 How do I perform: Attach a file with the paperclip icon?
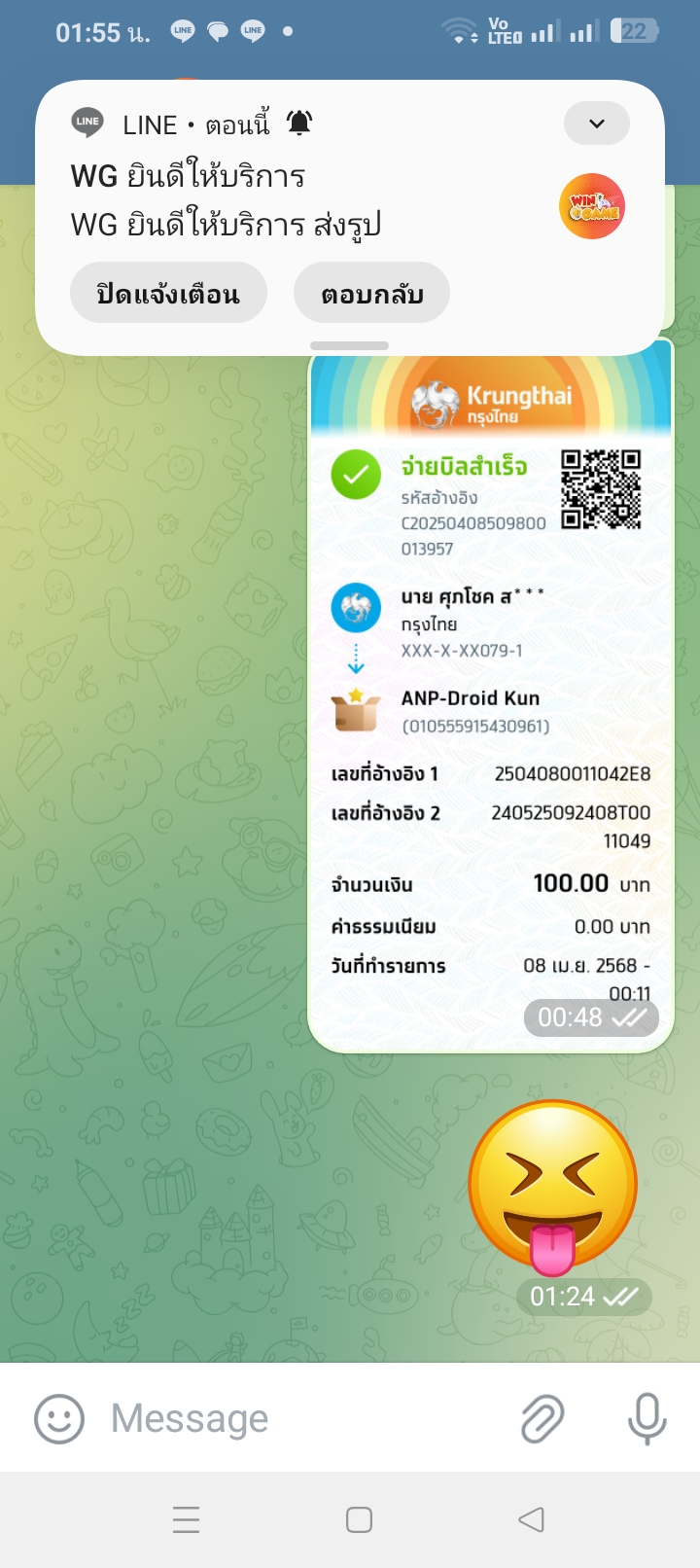(x=542, y=1418)
